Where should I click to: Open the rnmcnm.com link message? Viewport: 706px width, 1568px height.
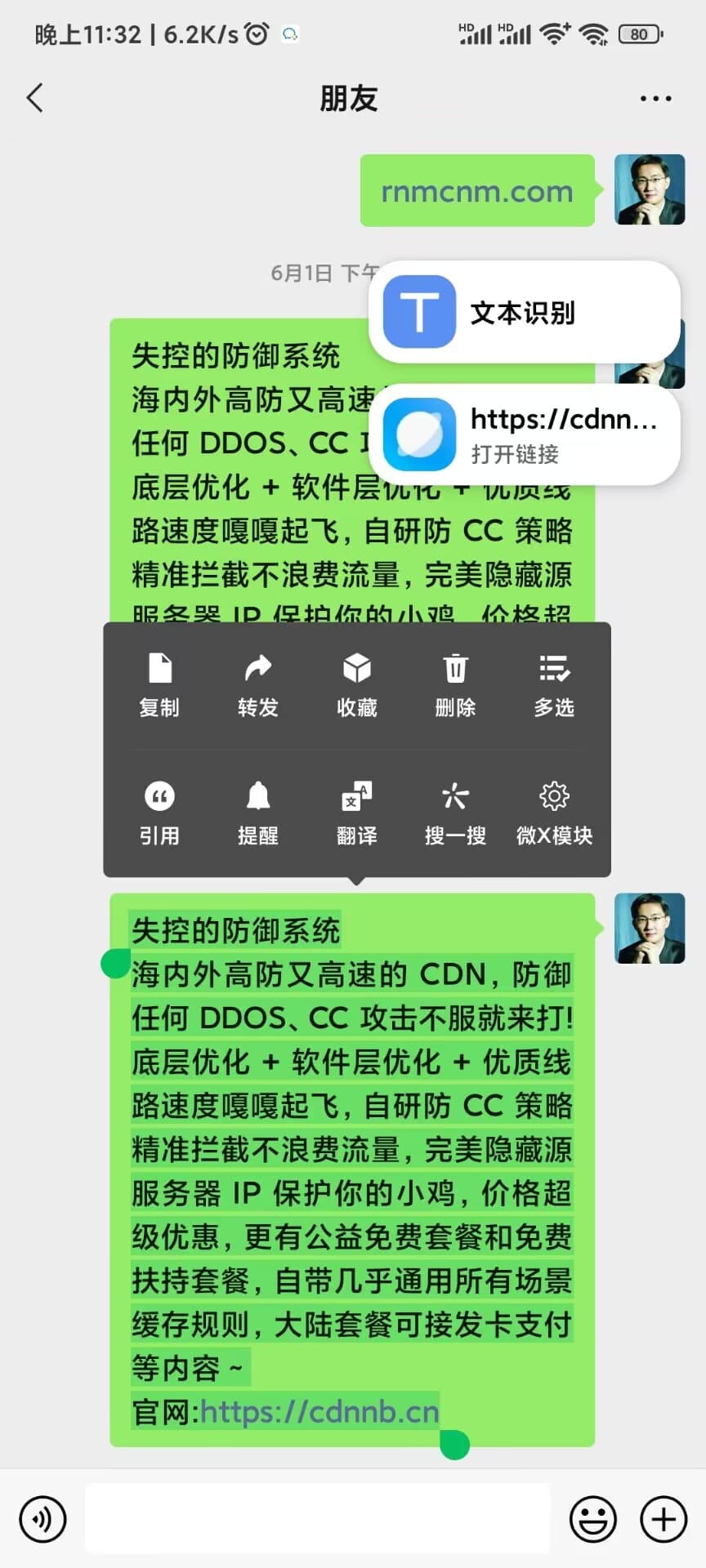(x=477, y=191)
